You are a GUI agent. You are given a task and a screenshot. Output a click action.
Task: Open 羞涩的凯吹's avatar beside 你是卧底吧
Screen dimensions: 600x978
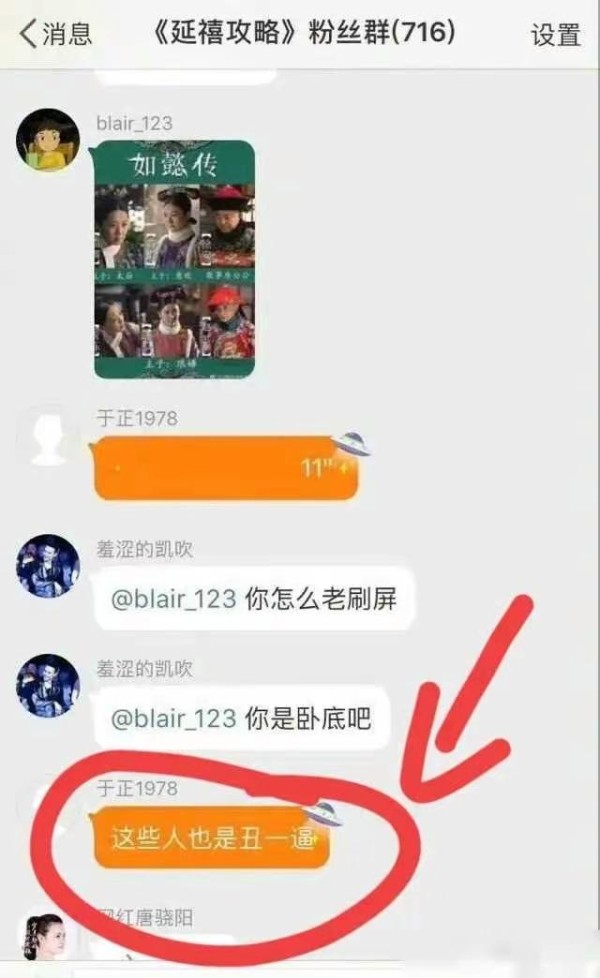(x=47, y=686)
